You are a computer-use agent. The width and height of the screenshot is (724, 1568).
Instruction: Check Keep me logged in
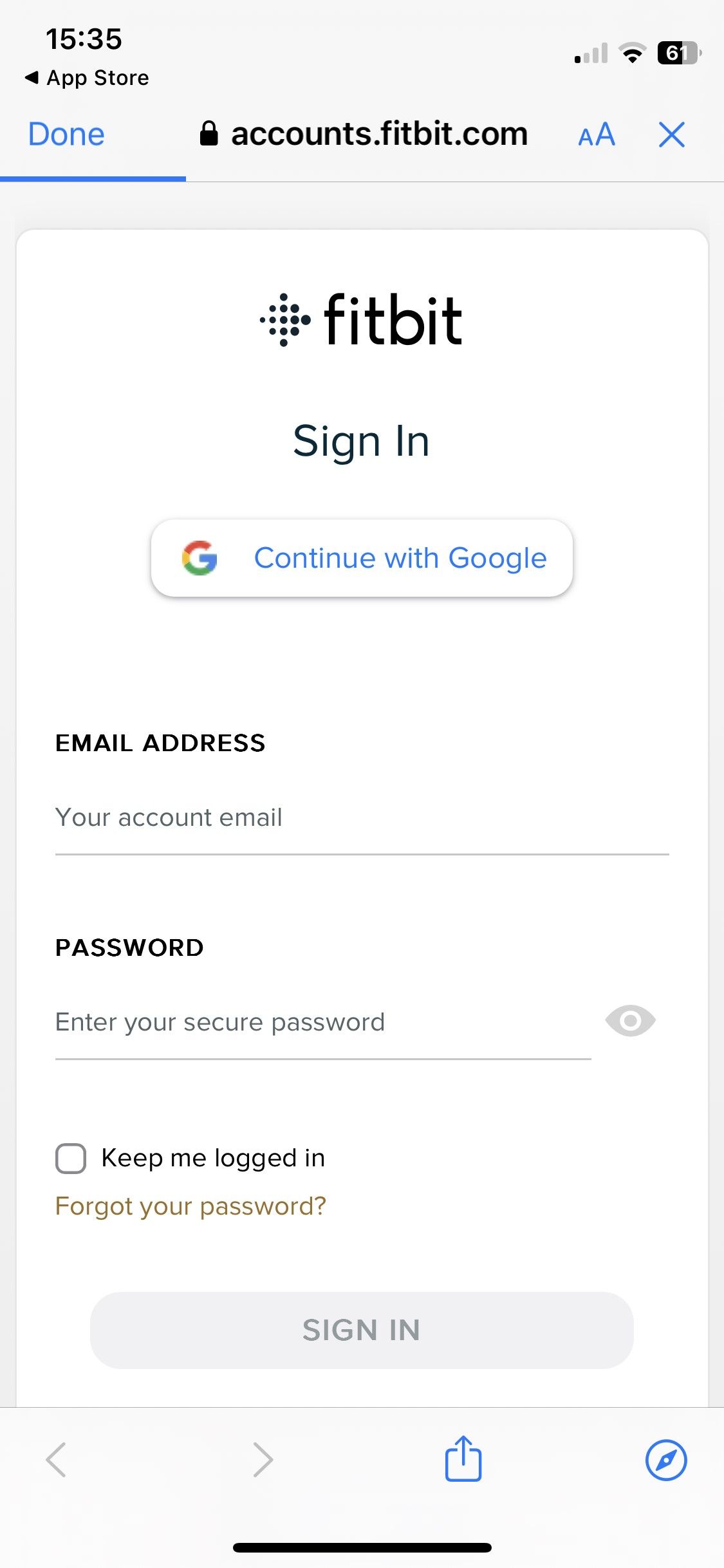coord(71,1159)
